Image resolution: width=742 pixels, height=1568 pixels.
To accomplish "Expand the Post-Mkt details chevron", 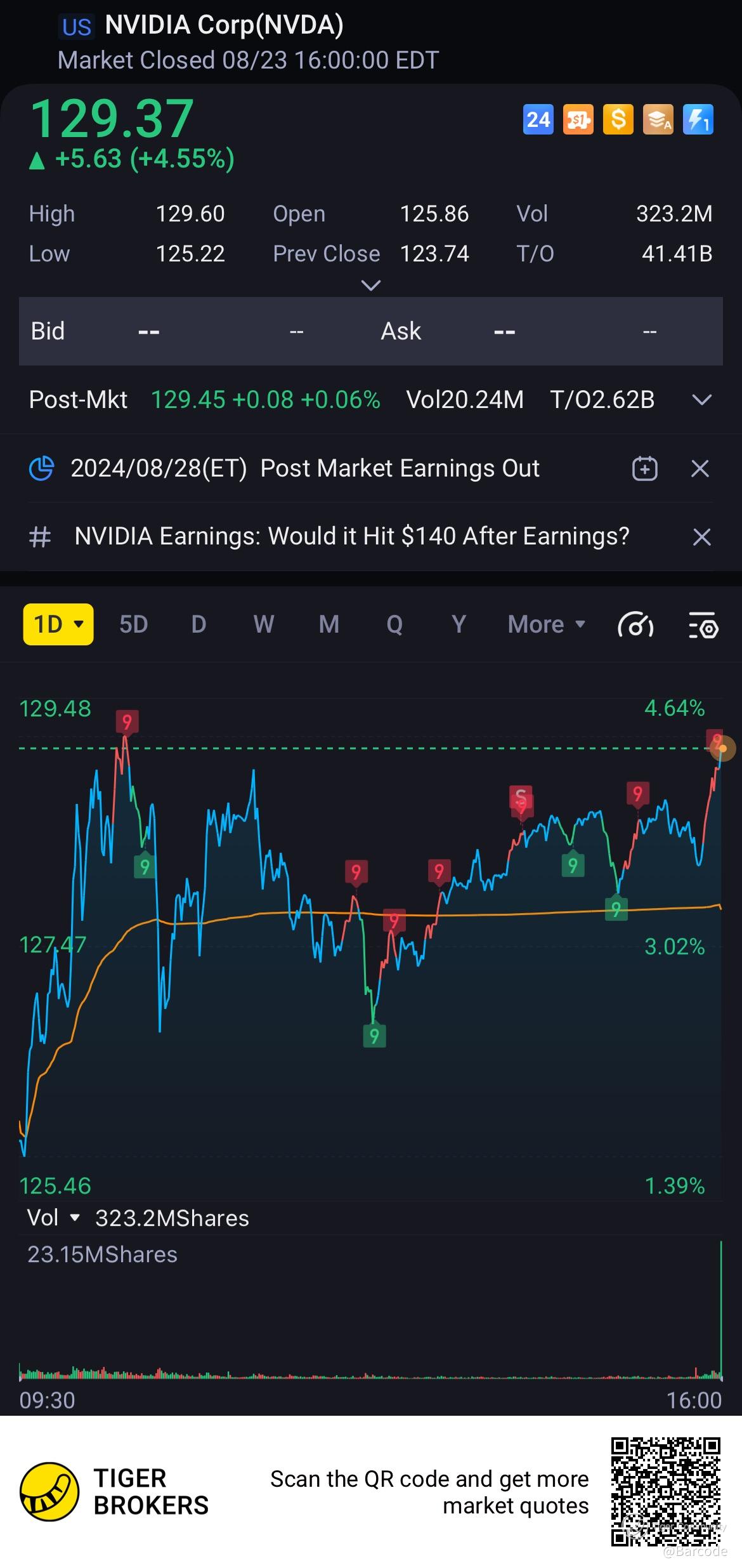I will point(701,400).
